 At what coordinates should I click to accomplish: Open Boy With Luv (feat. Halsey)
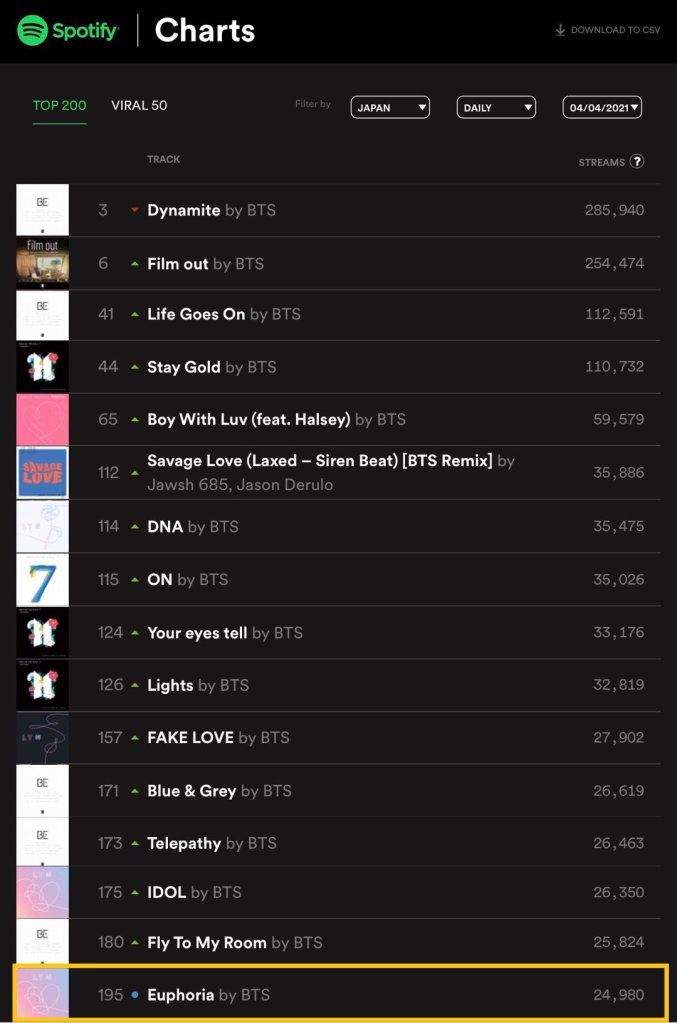click(x=249, y=419)
